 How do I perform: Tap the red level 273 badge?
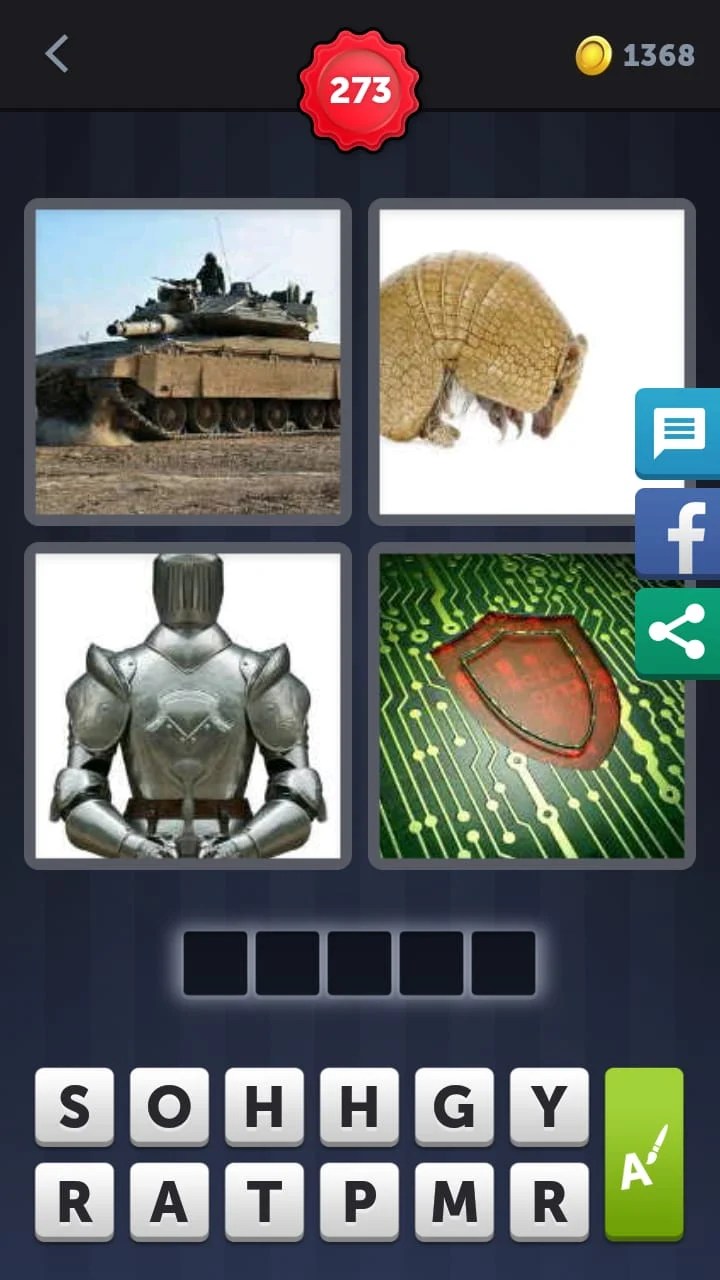tap(361, 89)
